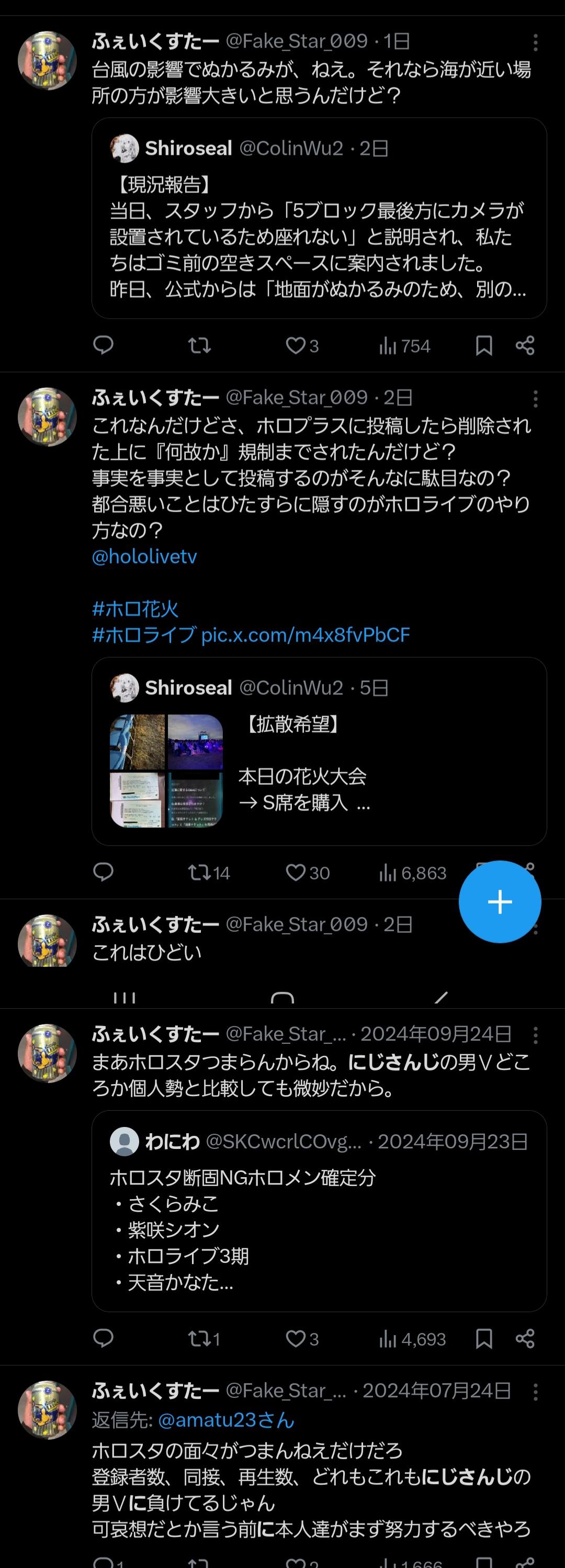The image size is (565, 1568).
Task: Share the まあホロスタつまらんからね tweet
Action: [x=525, y=1339]
